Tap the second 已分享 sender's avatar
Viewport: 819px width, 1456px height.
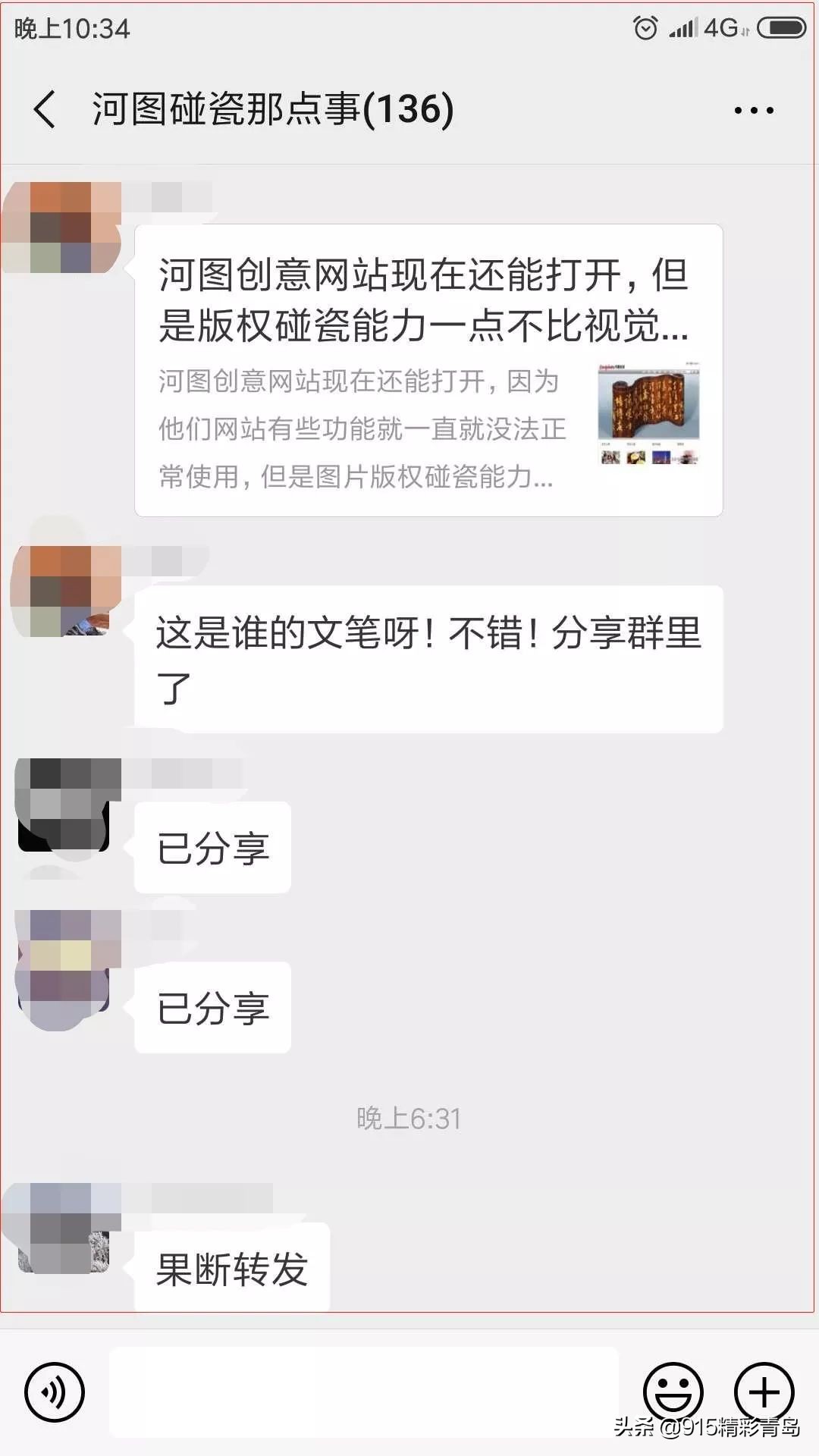(x=64, y=967)
